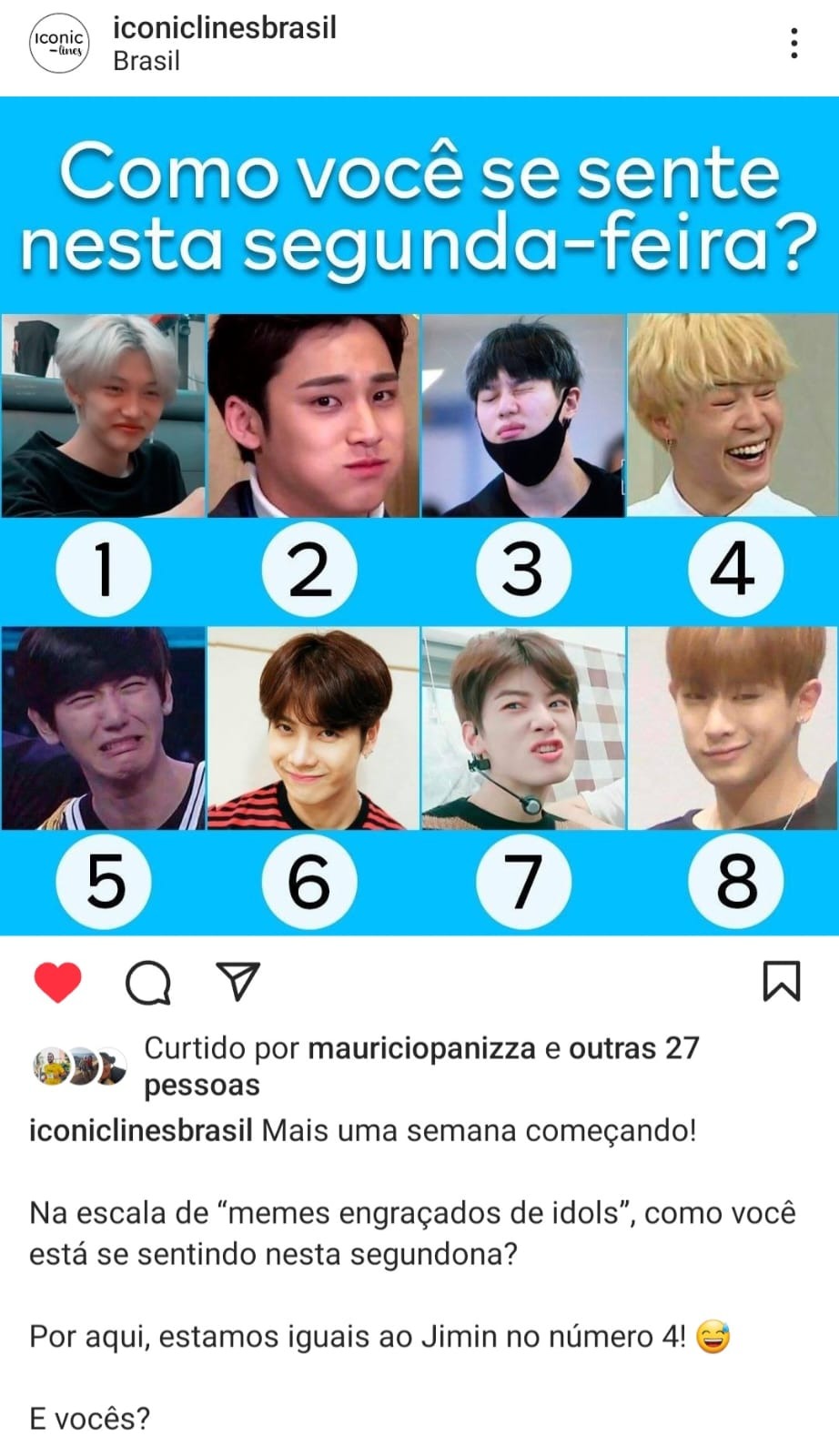The height and width of the screenshot is (1456, 839).
Task: Open iconiclinesbrasil username in the post header
Action: click(224, 28)
